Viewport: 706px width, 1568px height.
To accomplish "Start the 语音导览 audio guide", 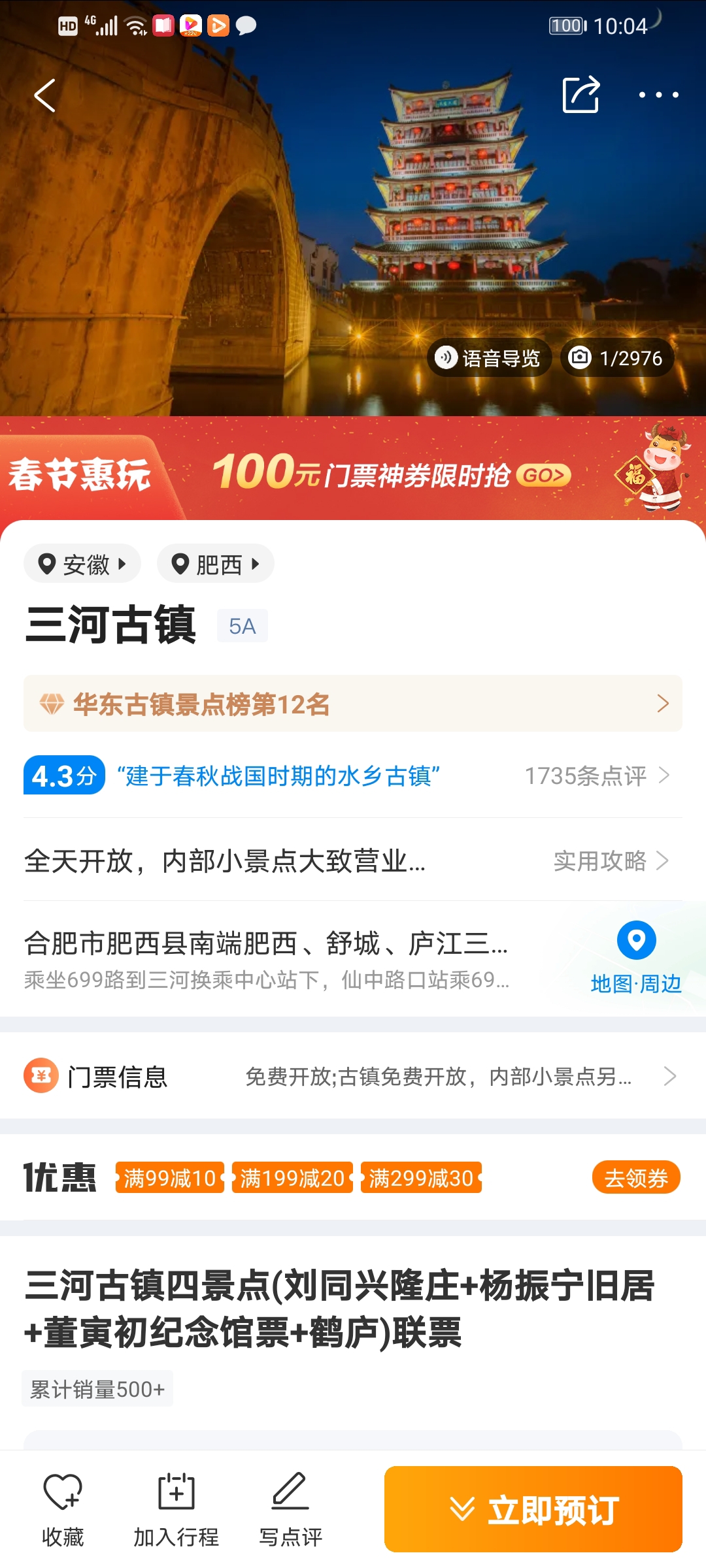I will pos(490,358).
